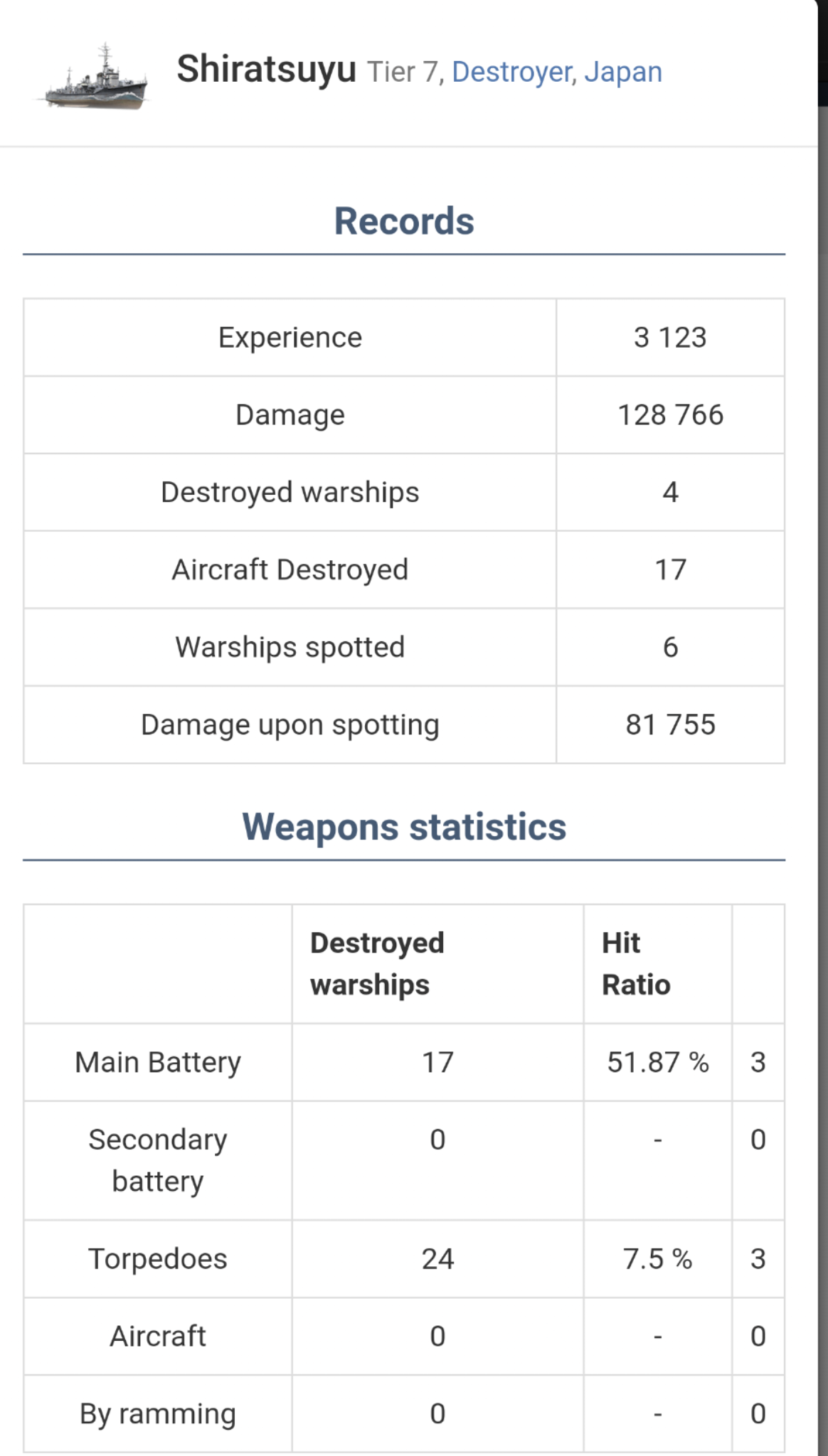Open the Destroyer class link

pyautogui.click(x=511, y=73)
